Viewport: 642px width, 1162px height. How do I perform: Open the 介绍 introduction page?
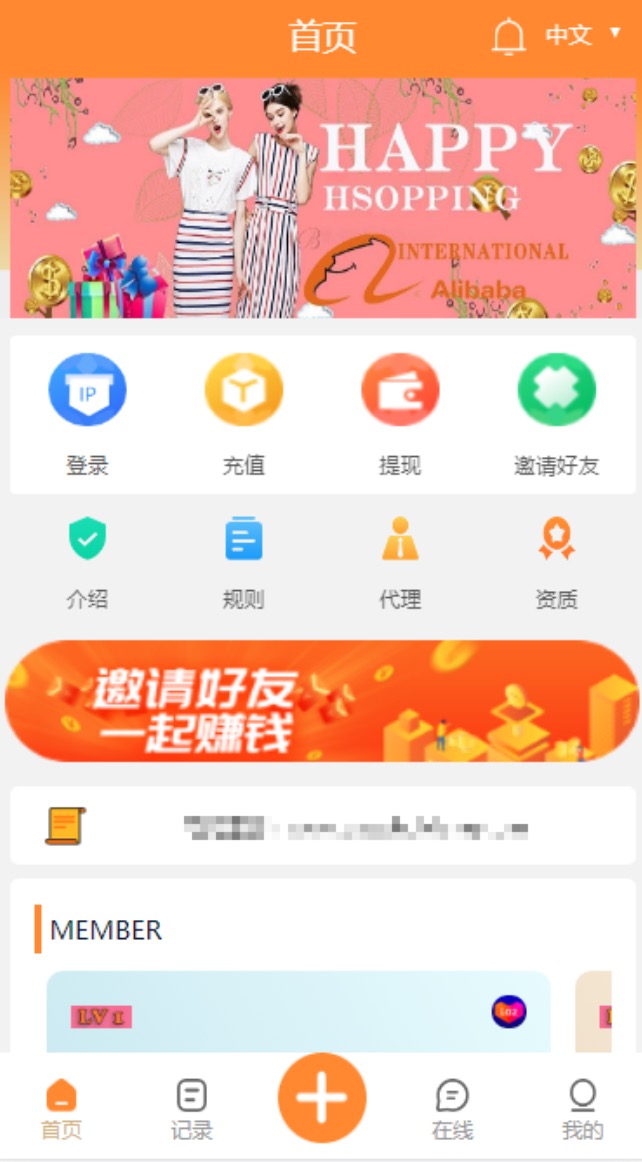pyautogui.click(x=87, y=562)
